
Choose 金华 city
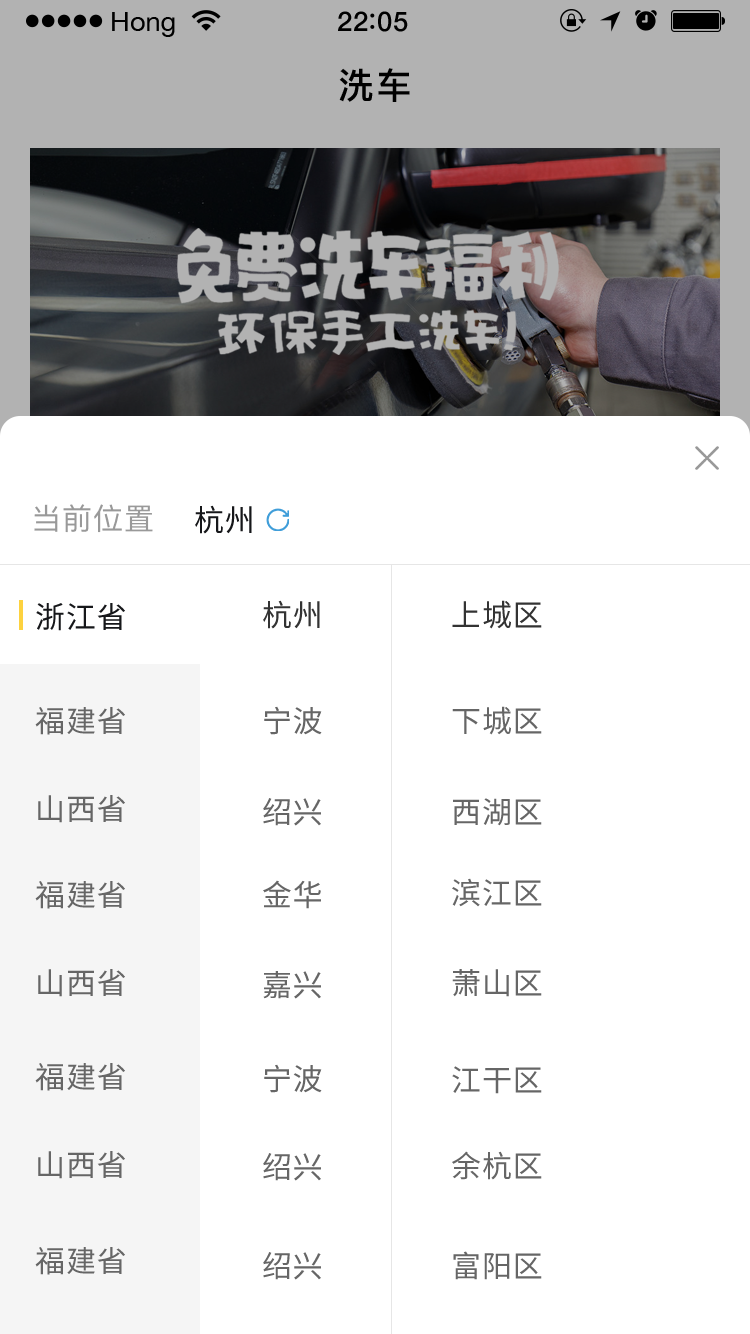point(292,894)
